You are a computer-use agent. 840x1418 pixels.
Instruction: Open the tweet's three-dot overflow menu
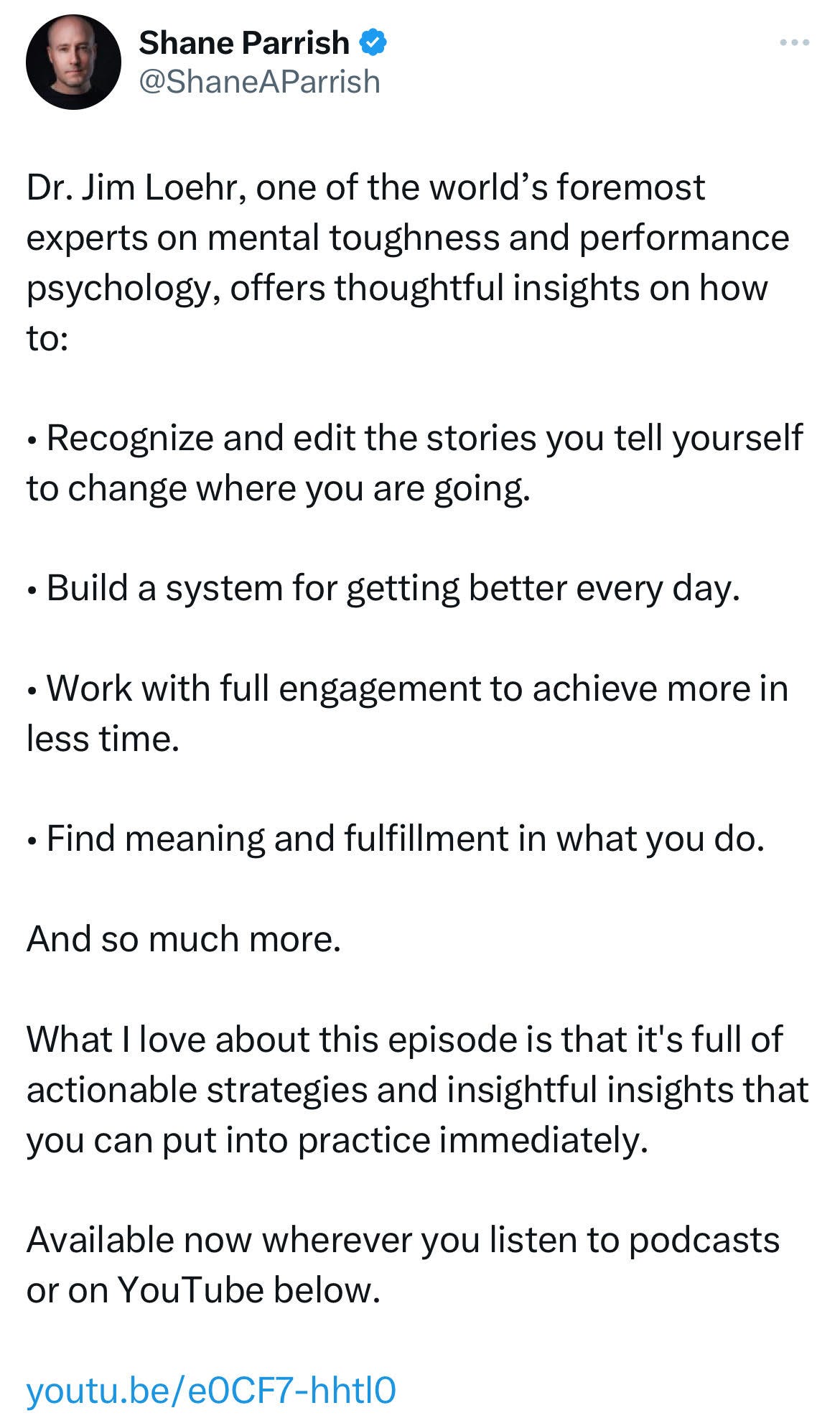(795, 43)
